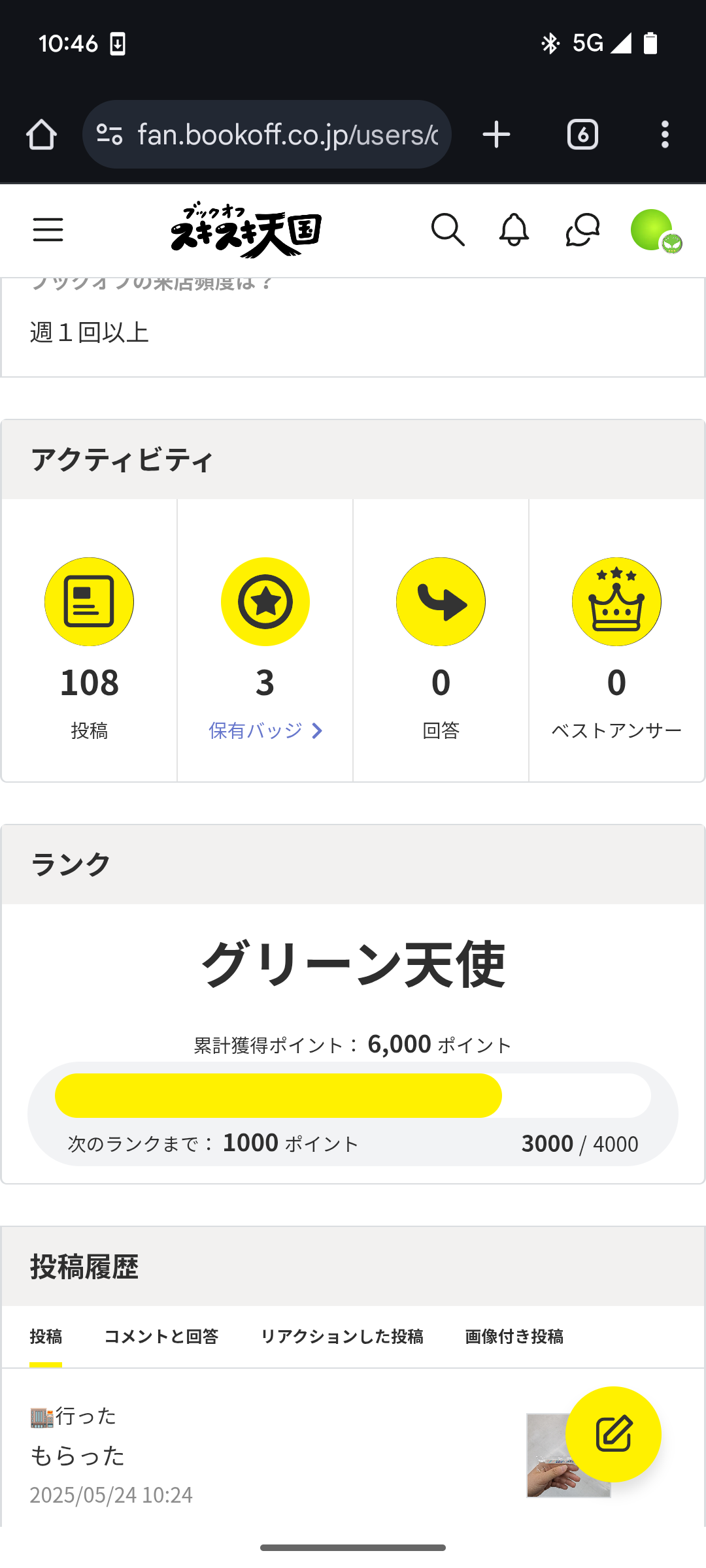Screen dimensions: 706x1568
Task: Open the 保有バッジ badges link
Action: [265, 730]
